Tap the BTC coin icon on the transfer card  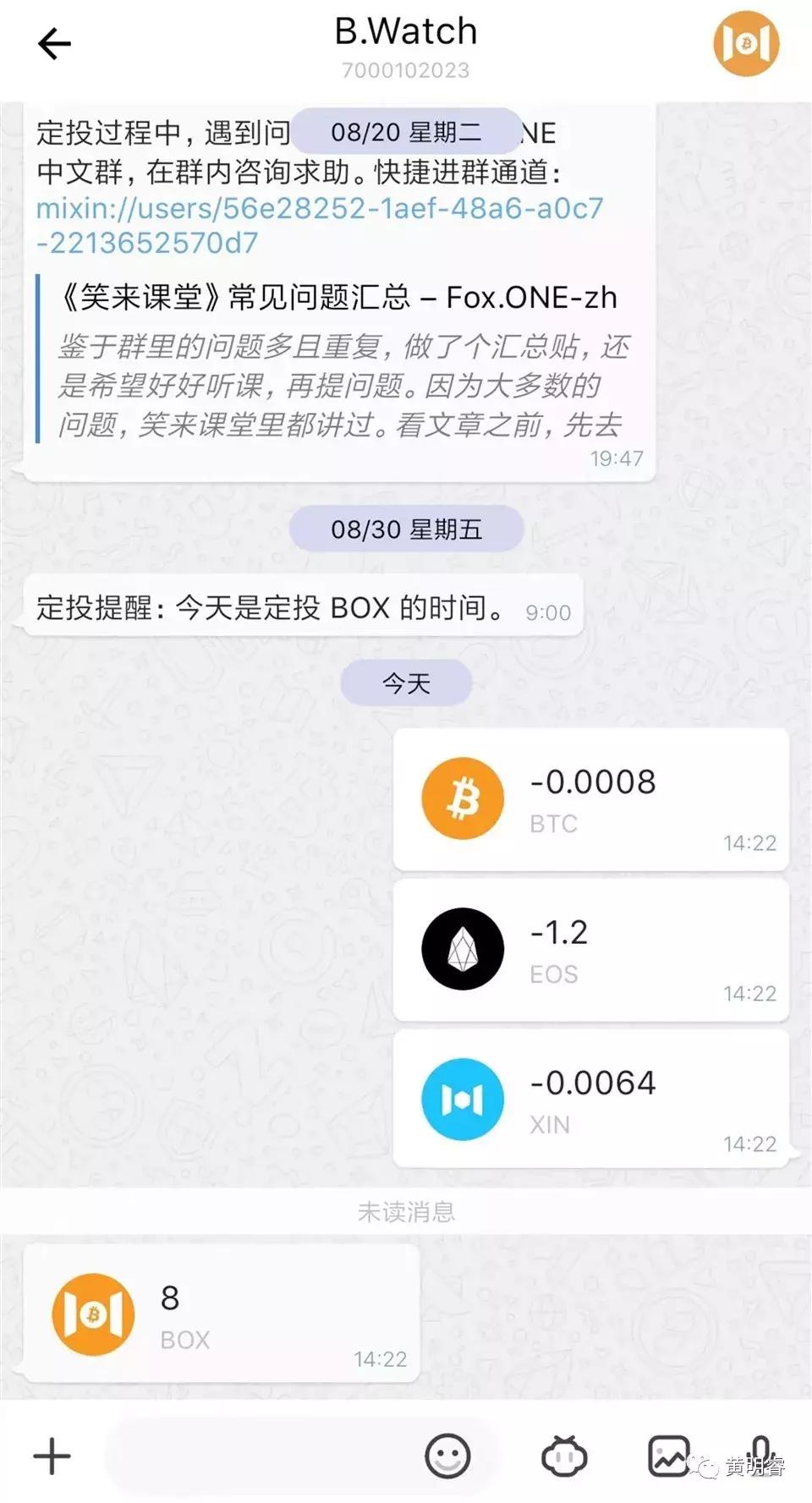point(462,797)
